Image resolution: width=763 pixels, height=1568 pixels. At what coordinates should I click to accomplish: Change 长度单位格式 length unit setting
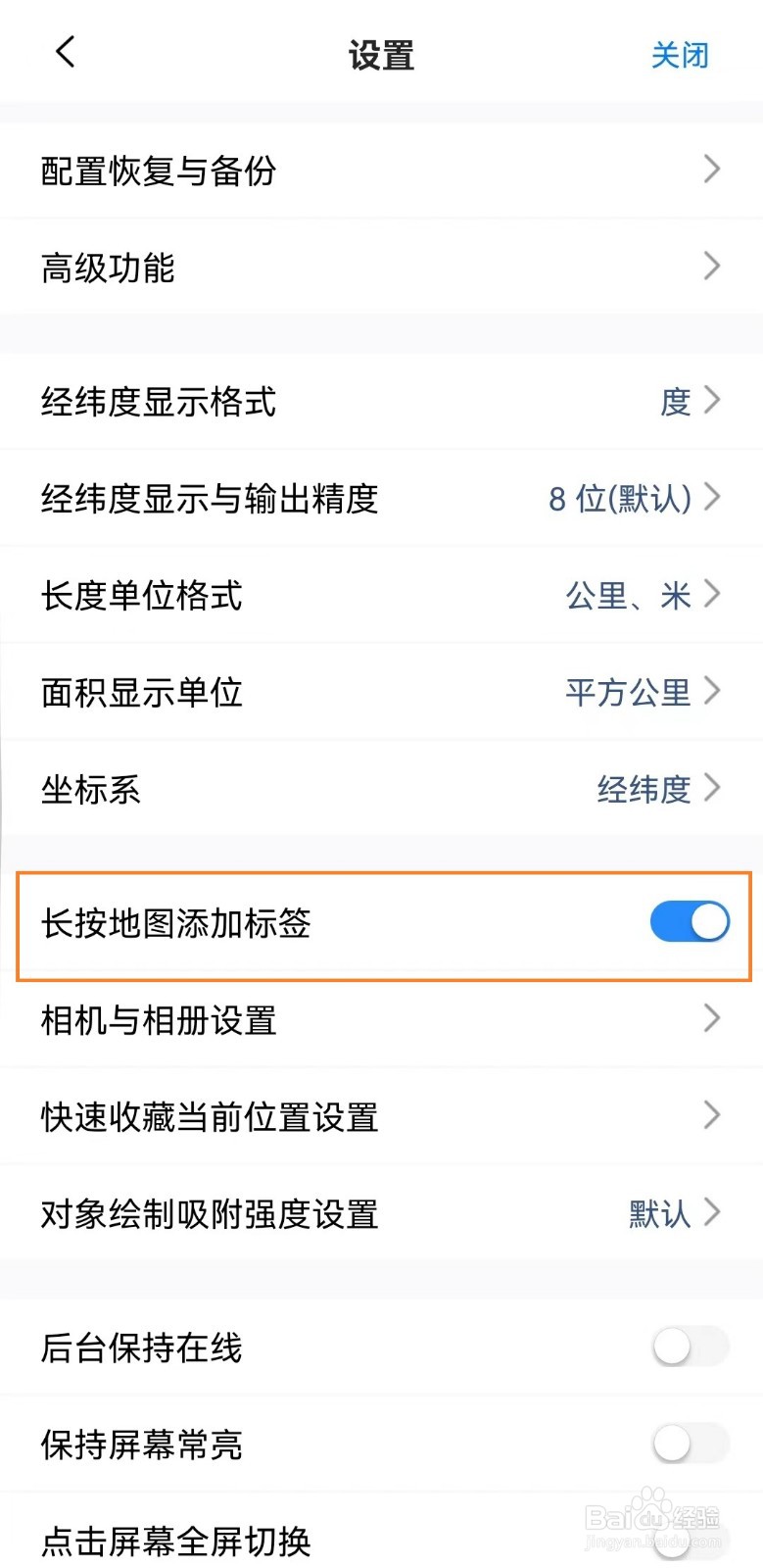(382, 595)
